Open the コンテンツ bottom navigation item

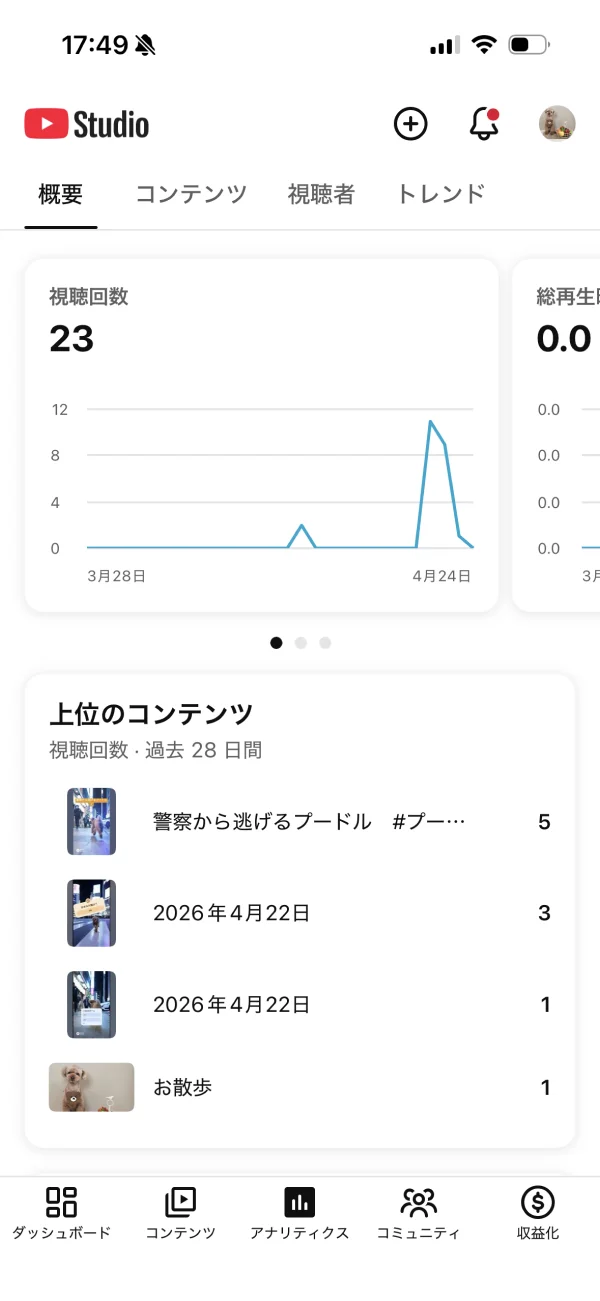point(181,1212)
